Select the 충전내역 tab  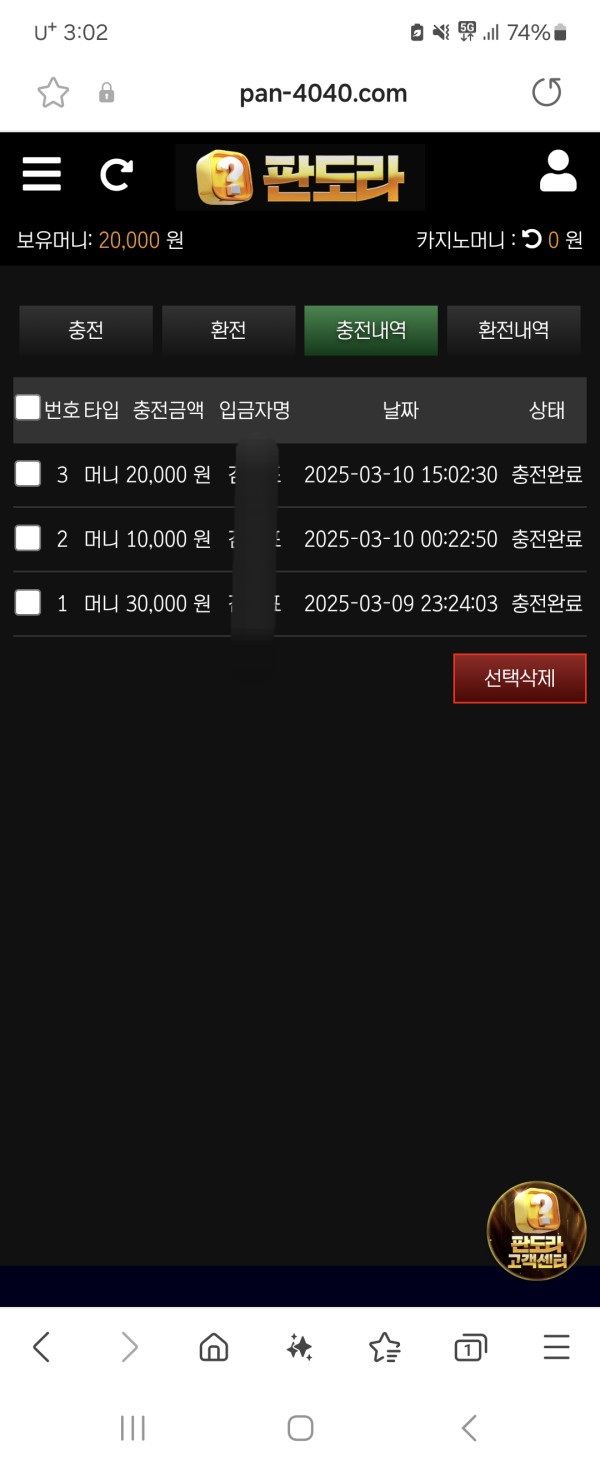click(x=371, y=330)
